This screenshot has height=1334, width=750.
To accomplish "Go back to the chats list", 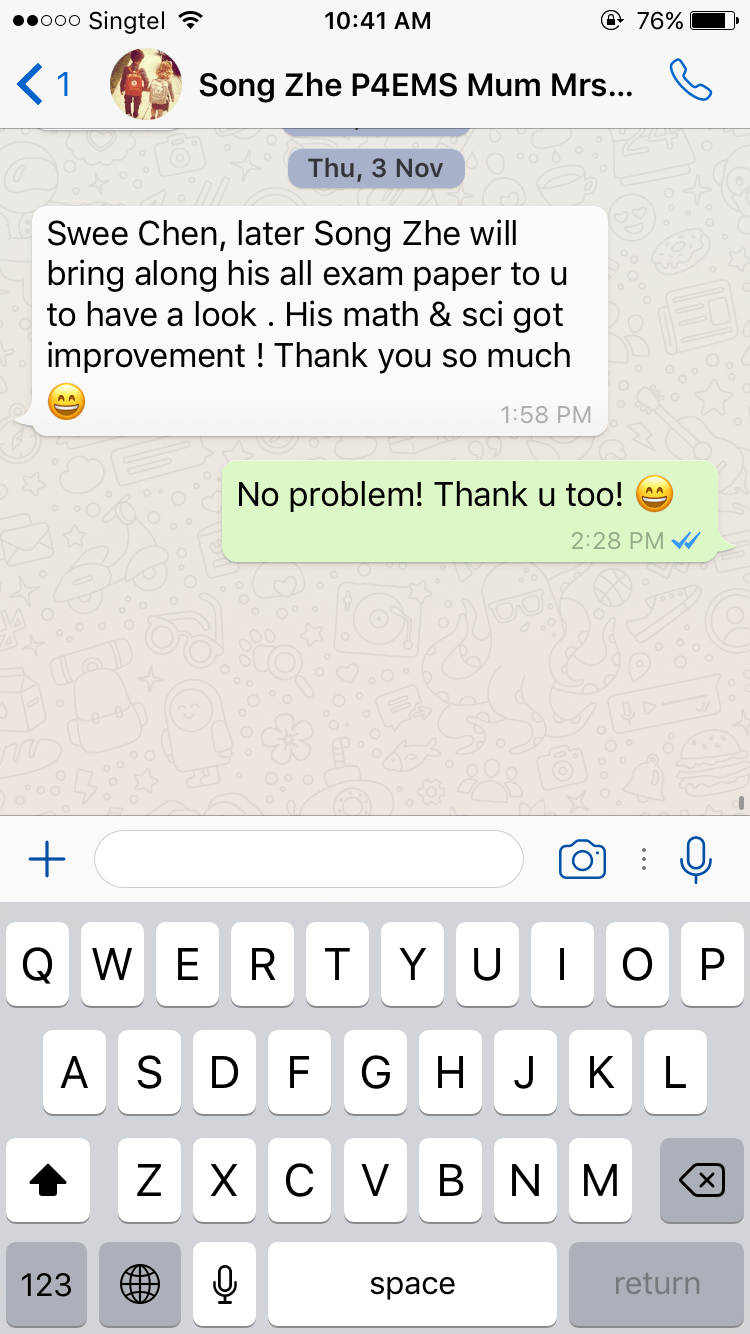I will (x=42, y=84).
